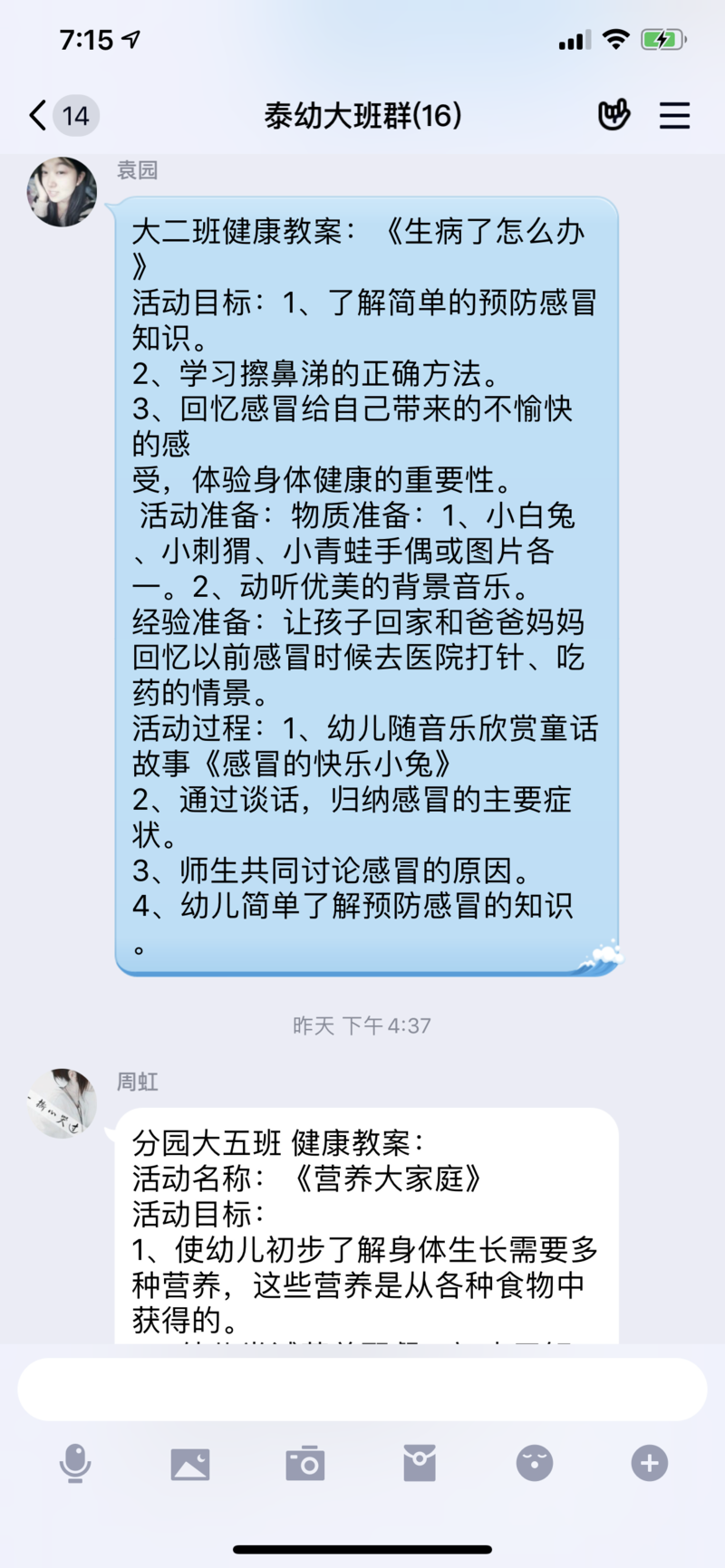
Task: Open the photo gallery picker
Action: tap(190, 1464)
